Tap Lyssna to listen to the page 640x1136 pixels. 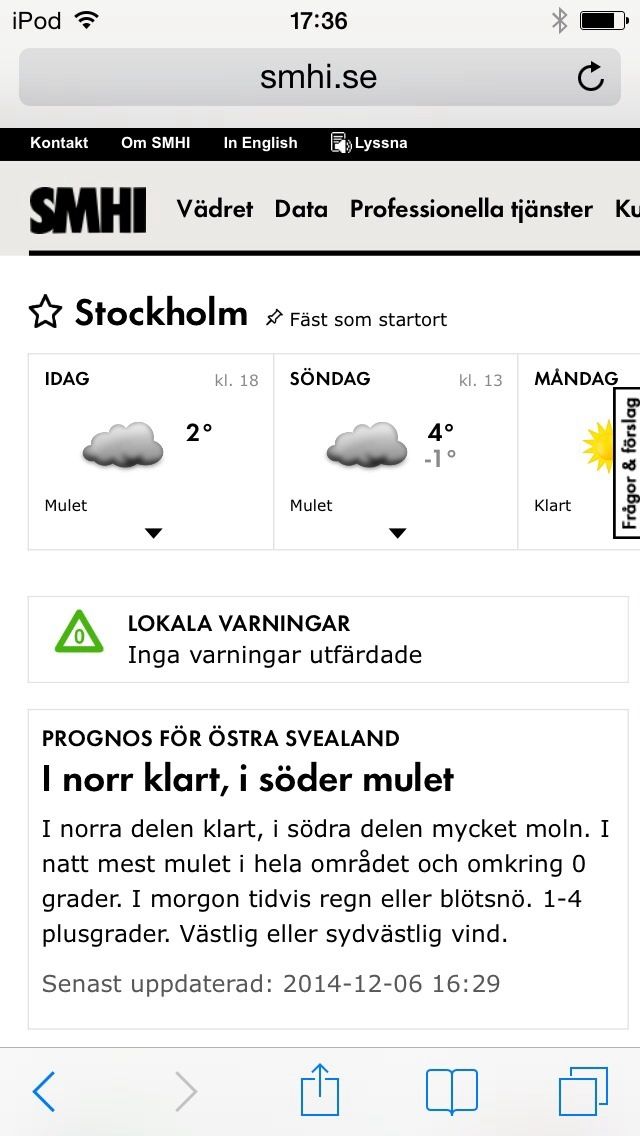(369, 143)
